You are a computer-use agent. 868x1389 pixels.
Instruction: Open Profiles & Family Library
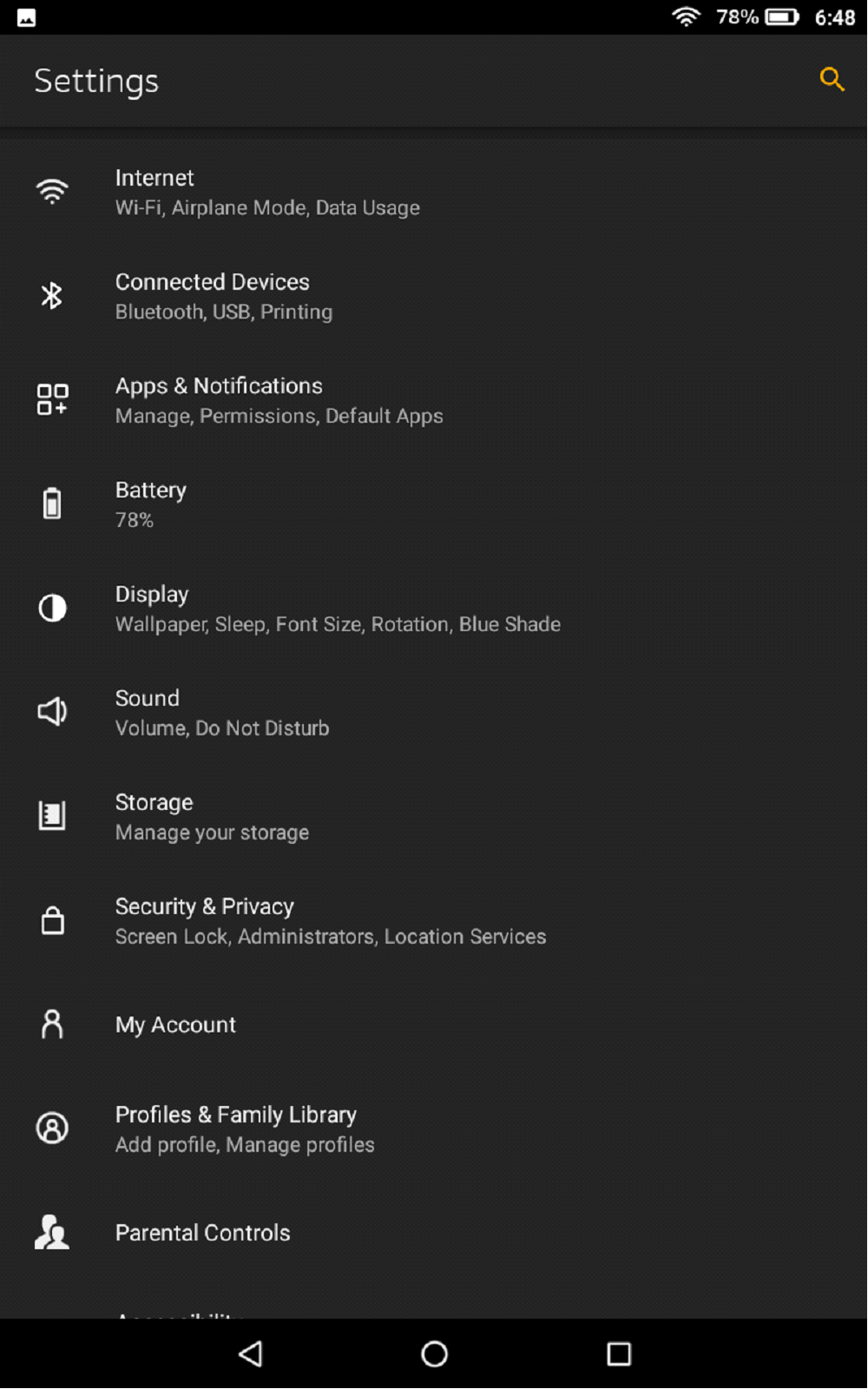[244, 1129]
